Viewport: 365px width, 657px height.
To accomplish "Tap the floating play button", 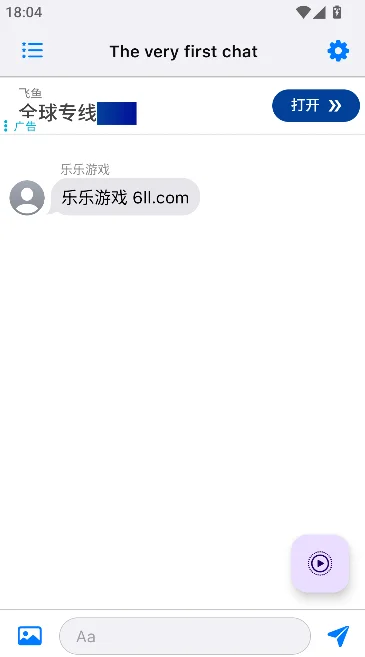I will click(320, 563).
